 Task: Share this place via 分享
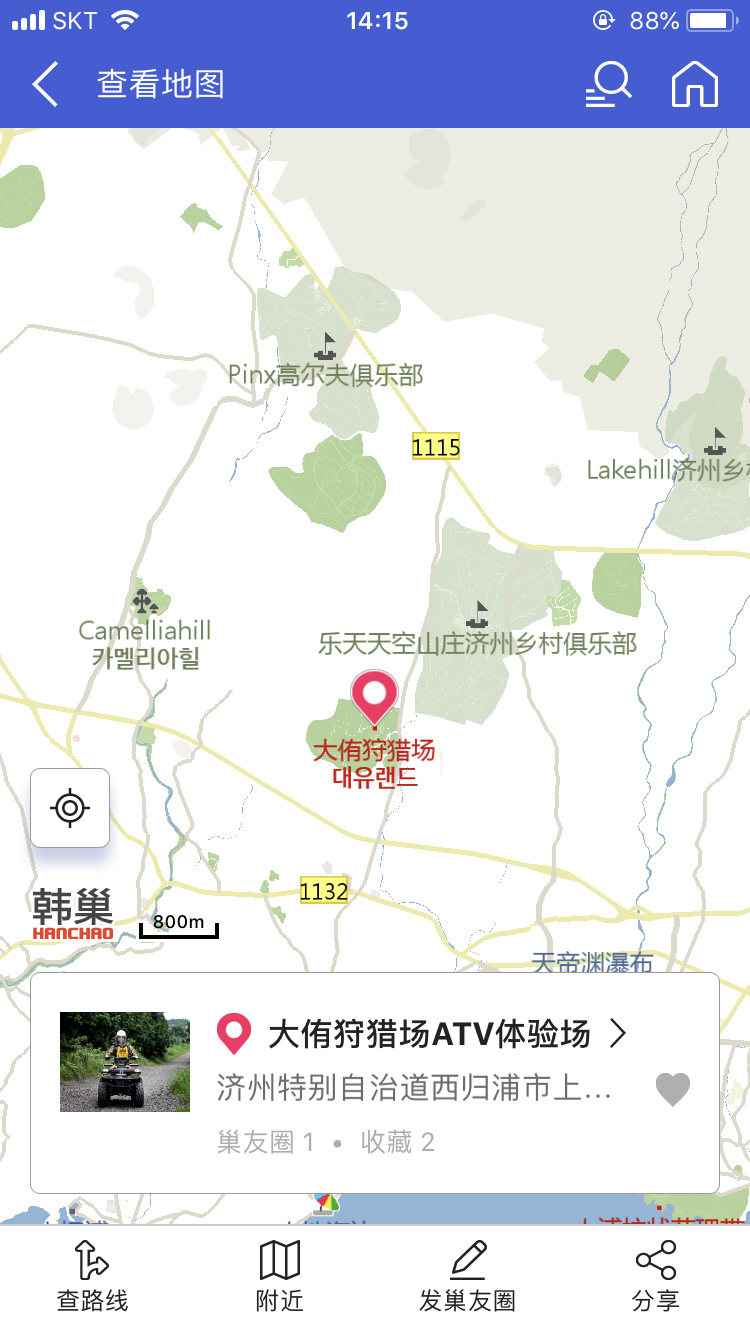(656, 1275)
